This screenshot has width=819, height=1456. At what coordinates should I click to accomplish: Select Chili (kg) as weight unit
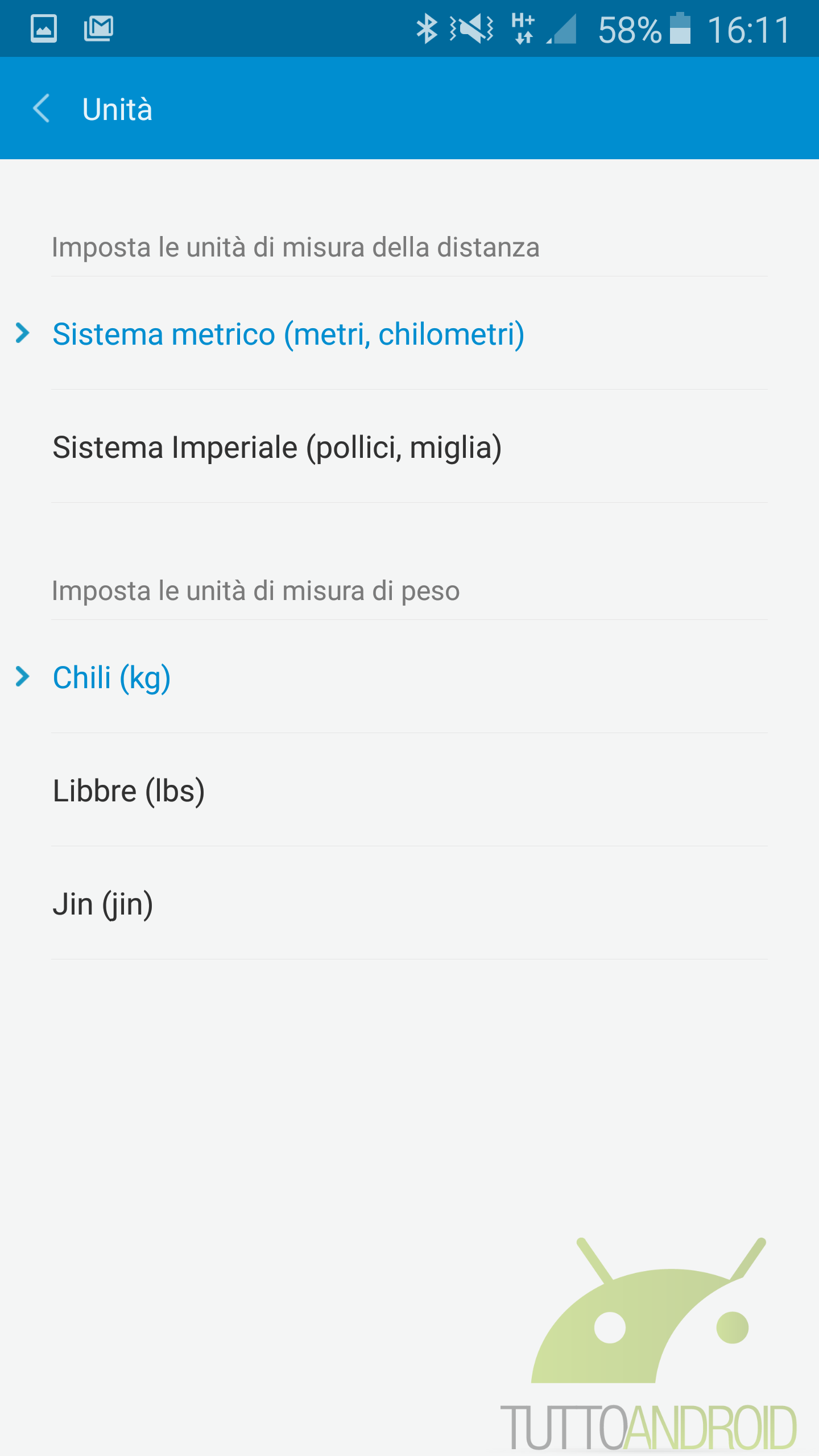click(409, 677)
